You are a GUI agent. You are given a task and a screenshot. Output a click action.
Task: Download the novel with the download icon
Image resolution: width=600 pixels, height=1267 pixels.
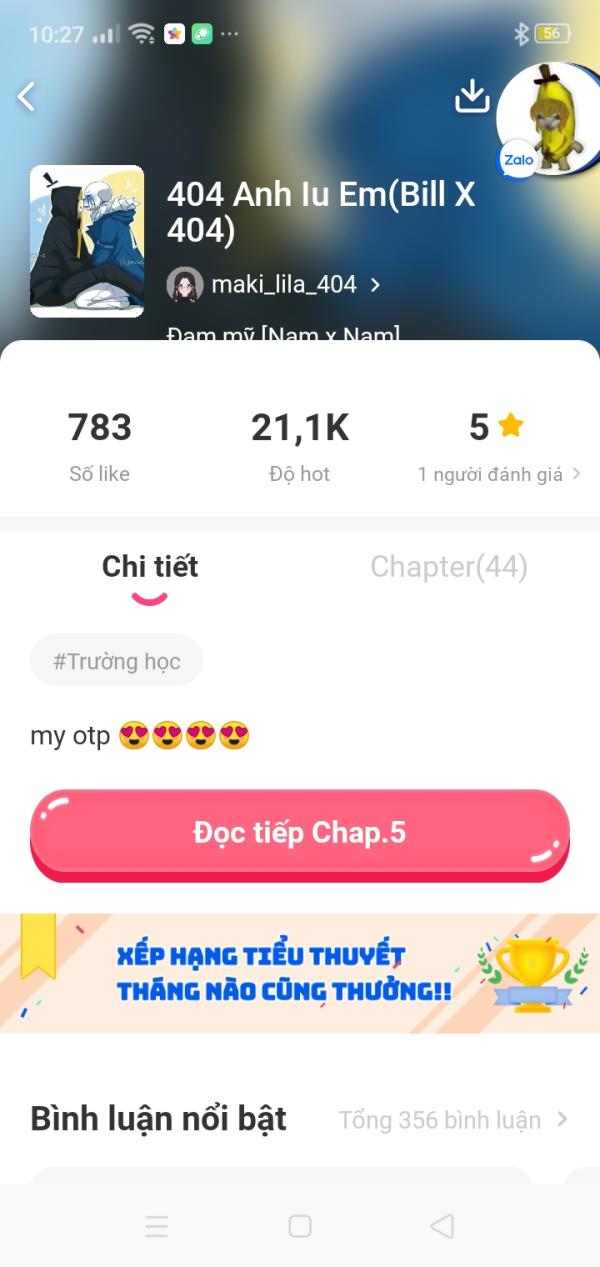click(x=472, y=96)
